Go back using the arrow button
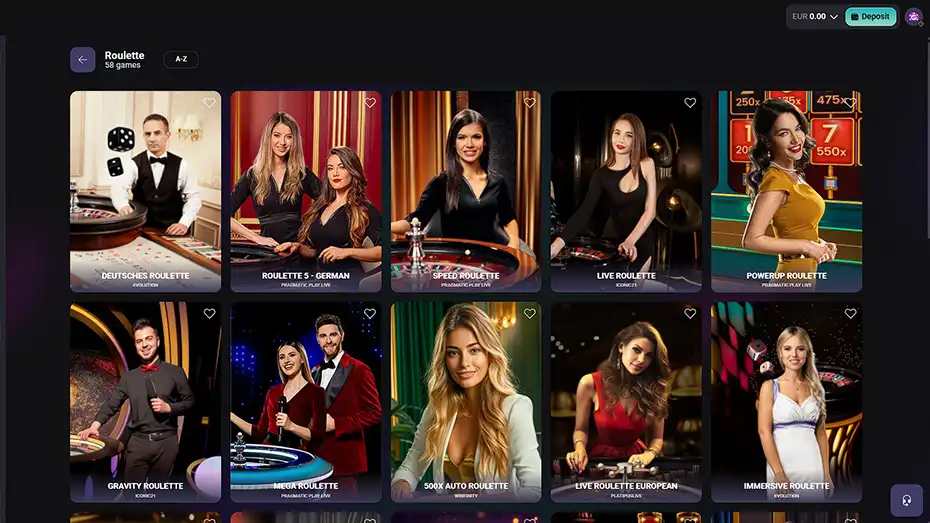 [x=82, y=60]
